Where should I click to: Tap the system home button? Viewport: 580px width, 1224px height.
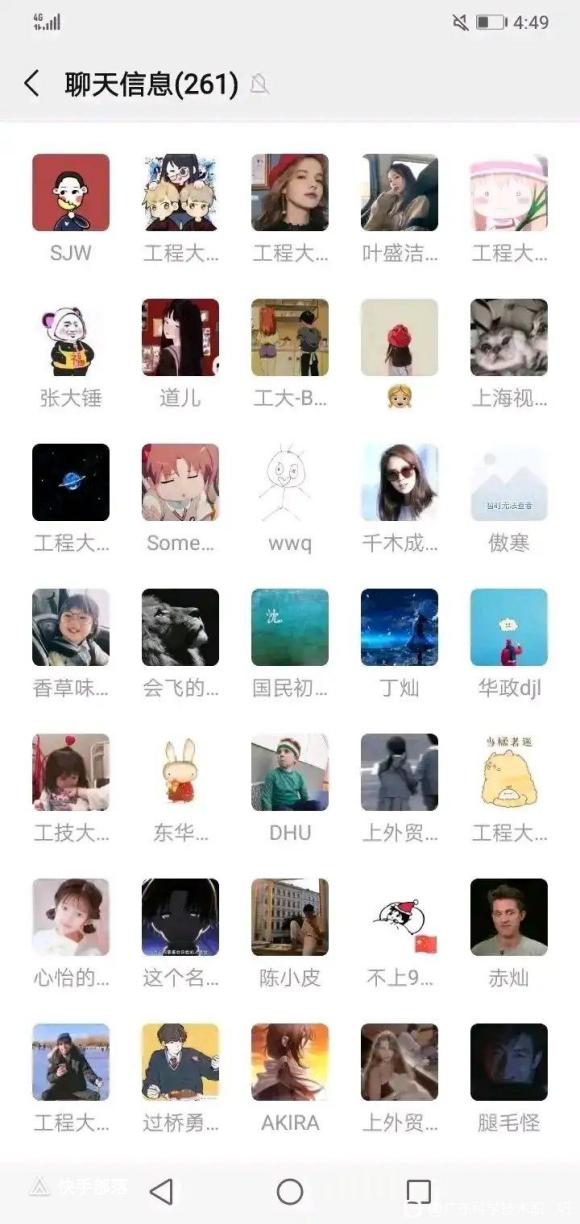tap(290, 1192)
